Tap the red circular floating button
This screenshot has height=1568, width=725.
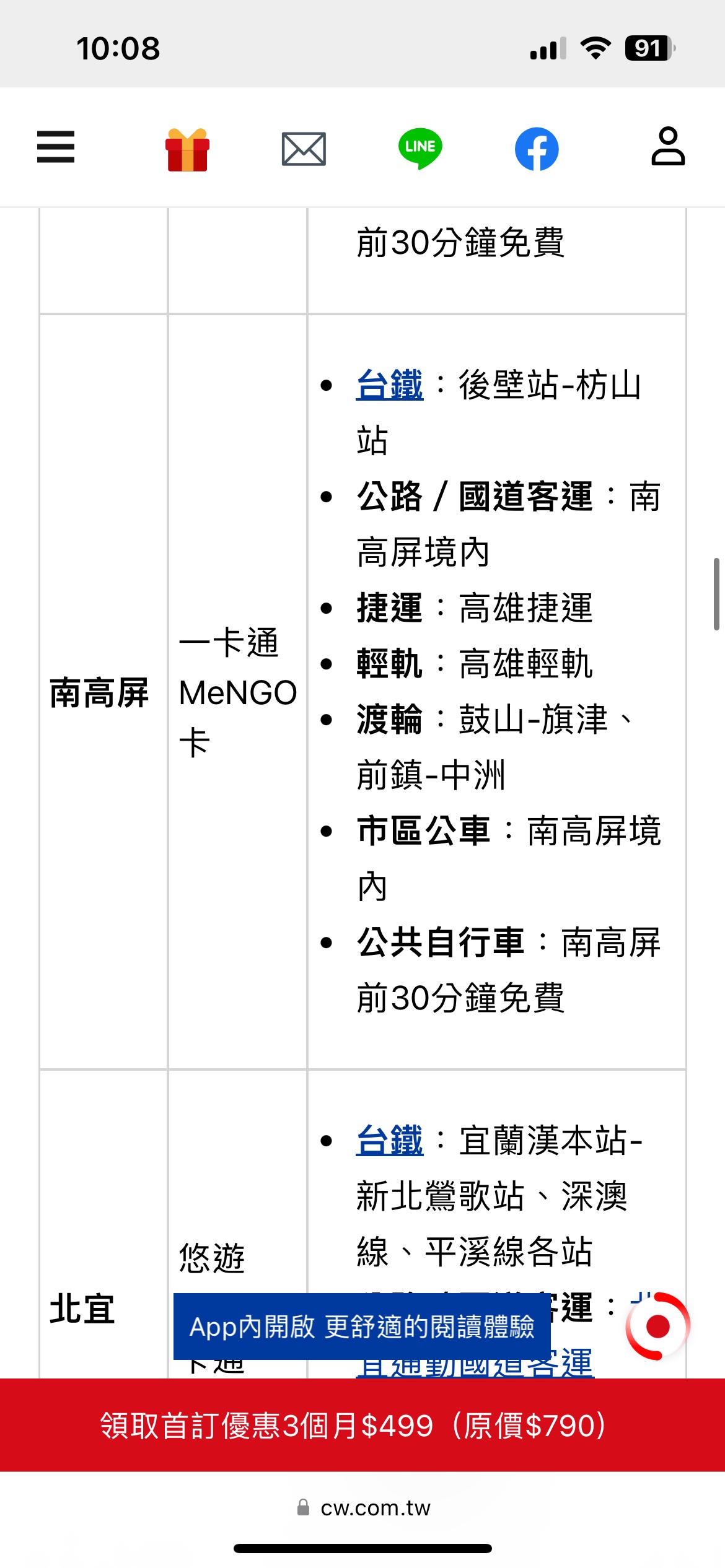click(657, 1326)
